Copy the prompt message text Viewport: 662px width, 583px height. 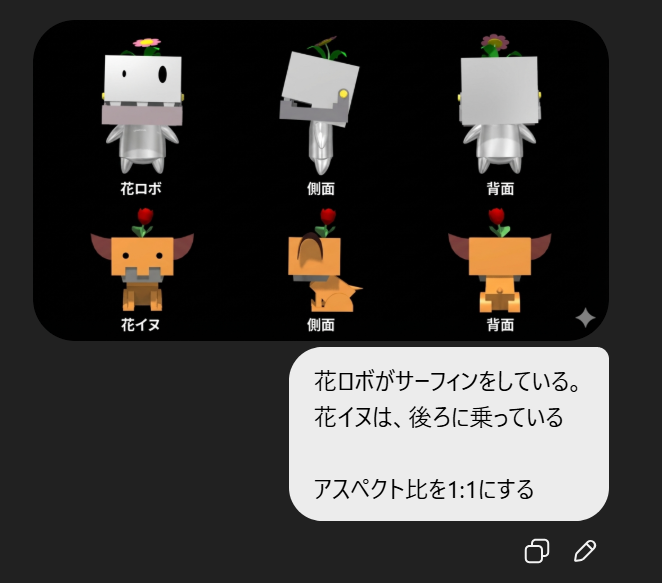click(x=537, y=550)
